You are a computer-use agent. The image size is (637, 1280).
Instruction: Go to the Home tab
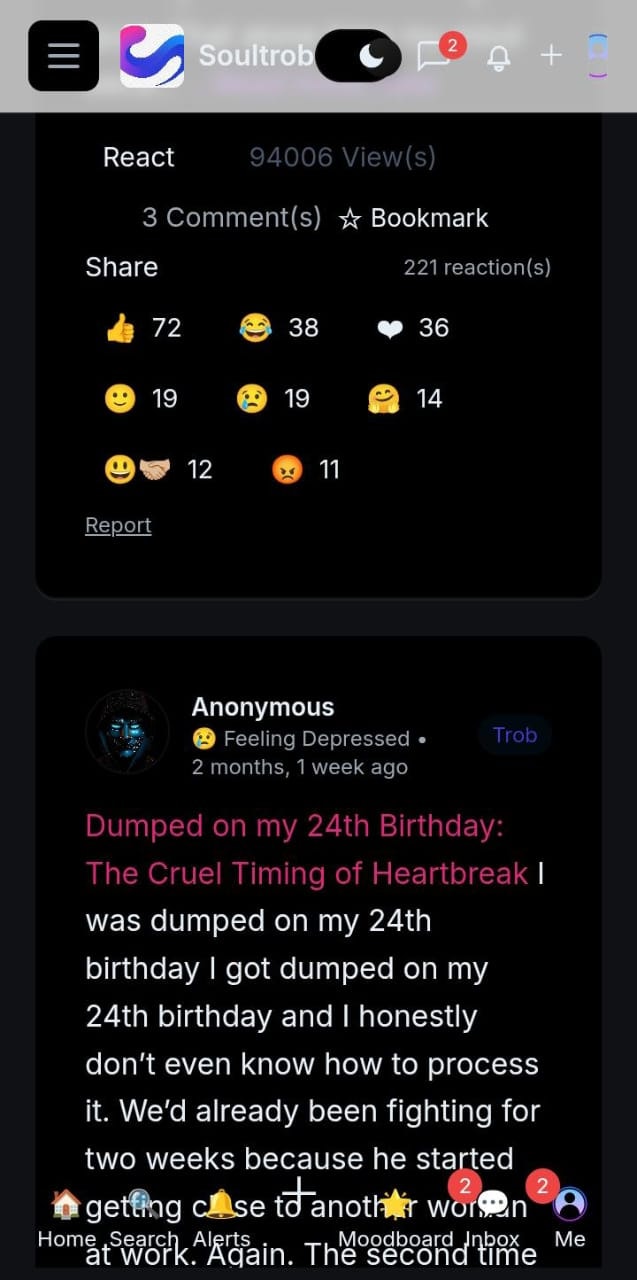(x=66, y=1220)
